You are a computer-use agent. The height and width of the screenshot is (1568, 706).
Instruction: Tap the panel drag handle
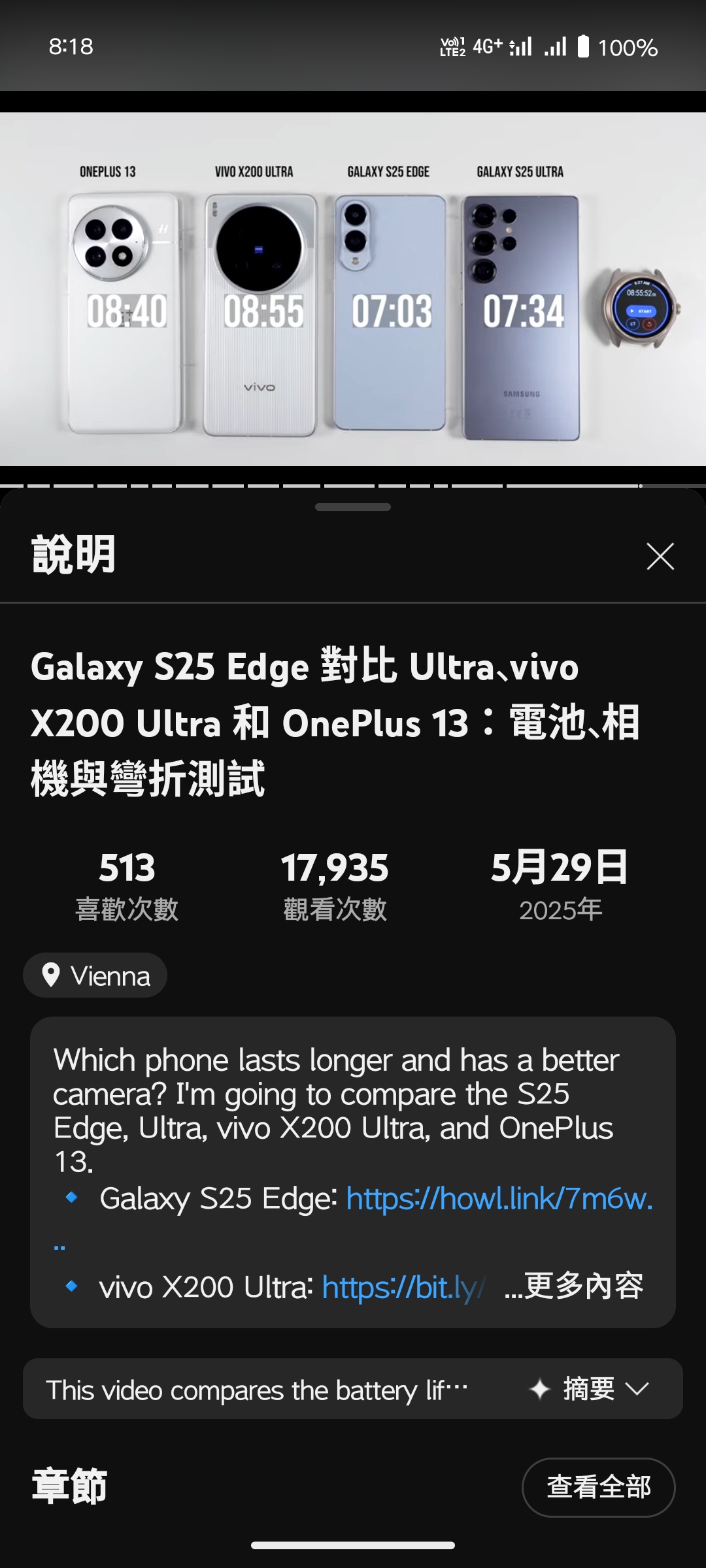coord(353,507)
